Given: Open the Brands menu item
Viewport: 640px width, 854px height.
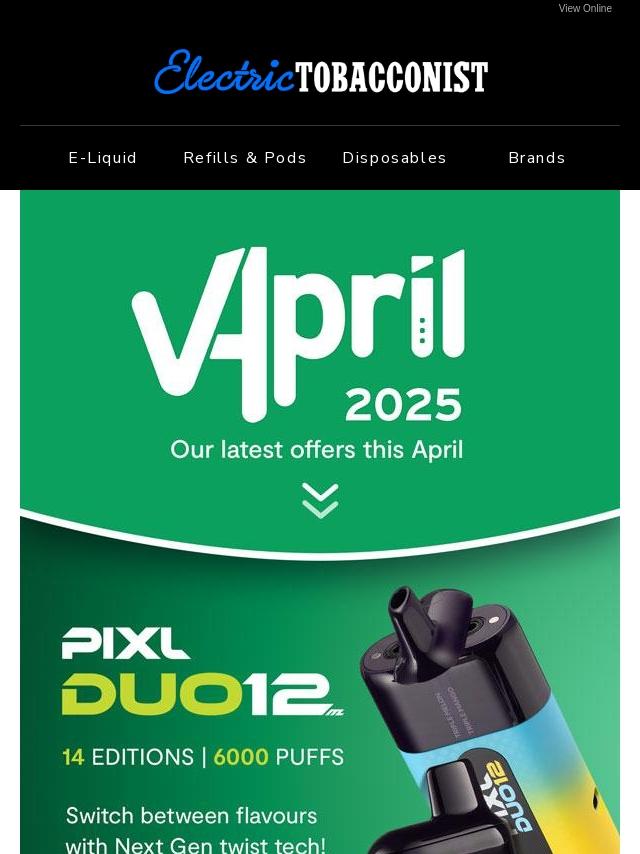Looking at the screenshot, I should point(536,158).
